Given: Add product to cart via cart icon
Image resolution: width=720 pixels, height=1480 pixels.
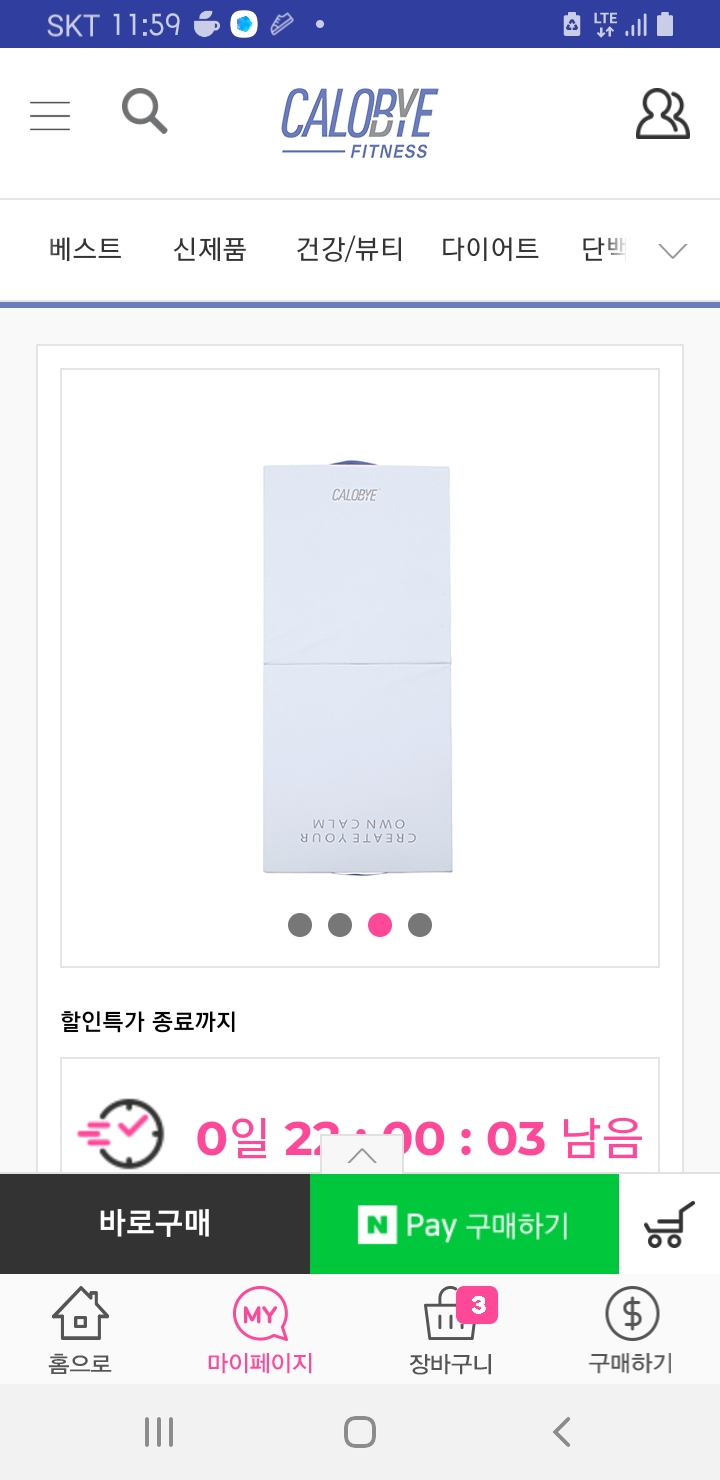Looking at the screenshot, I should [668, 1224].
